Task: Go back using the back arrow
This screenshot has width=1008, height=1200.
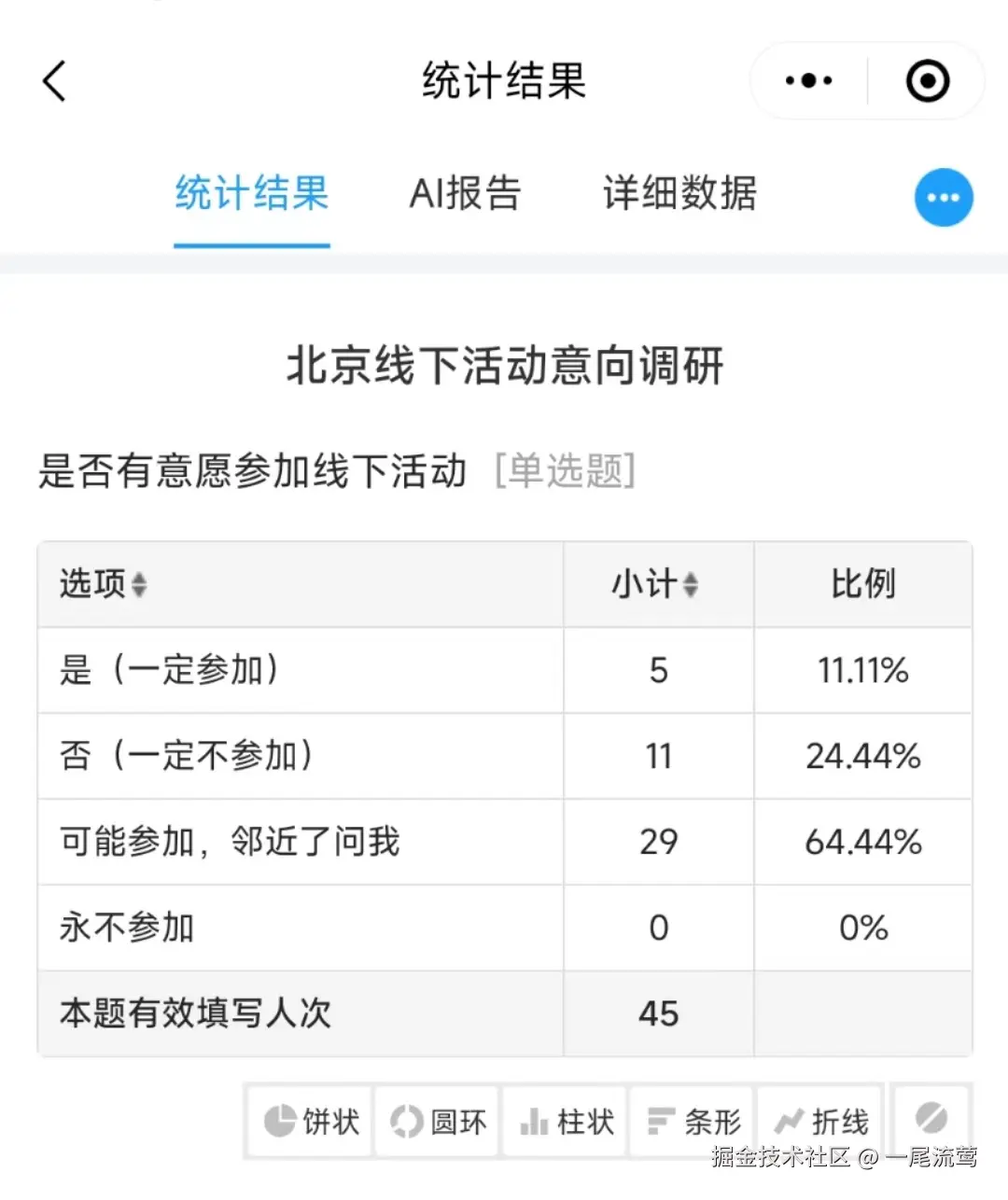Action: coord(55,81)
